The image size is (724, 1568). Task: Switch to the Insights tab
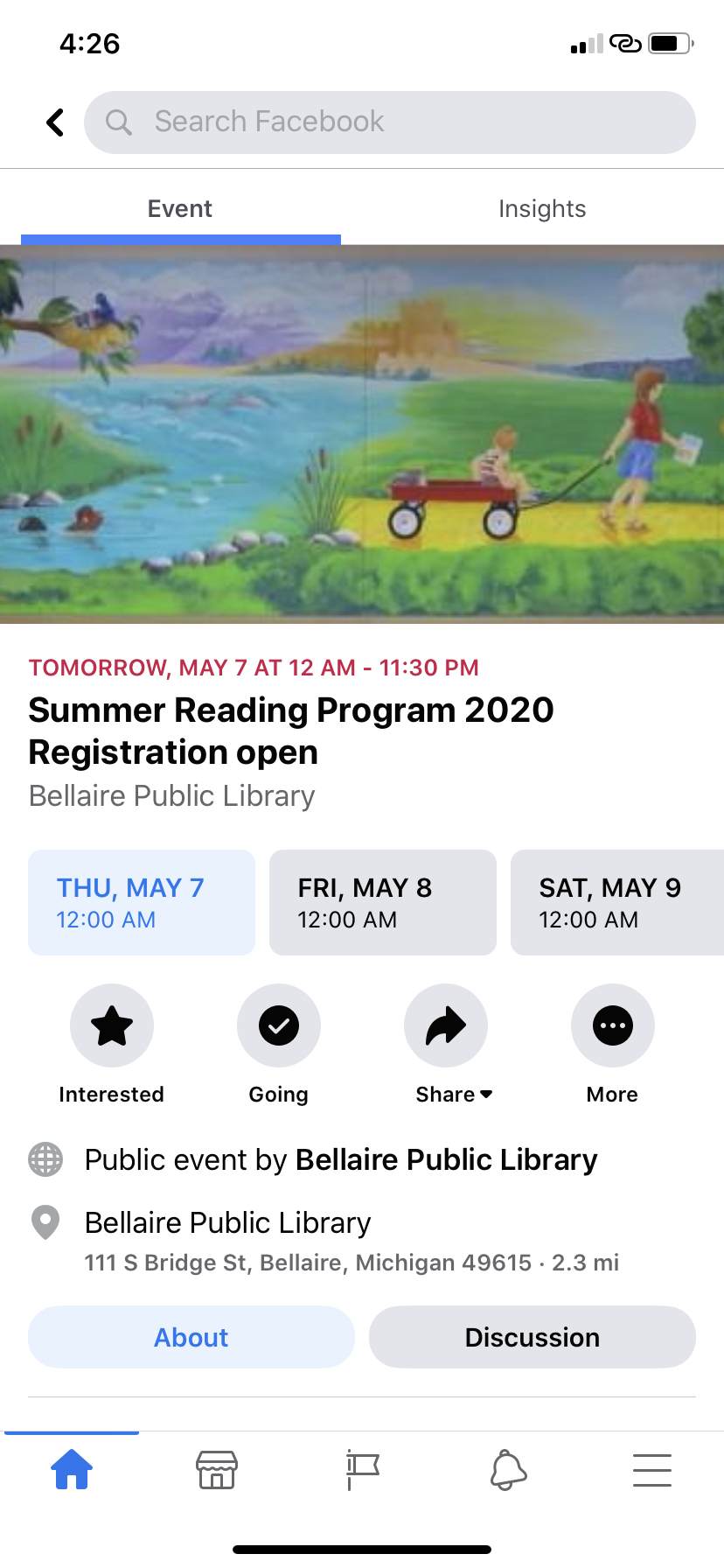(542, 209)
